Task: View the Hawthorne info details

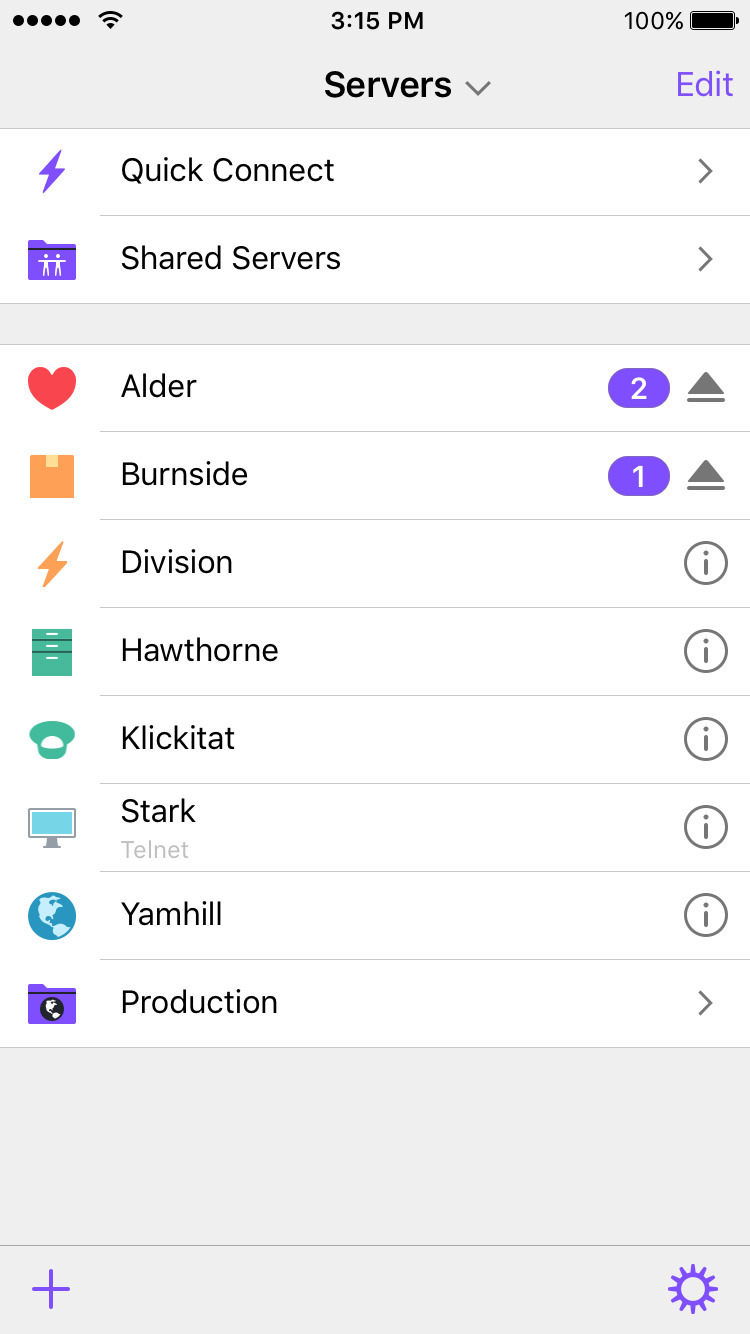Action: pos(705,652)
